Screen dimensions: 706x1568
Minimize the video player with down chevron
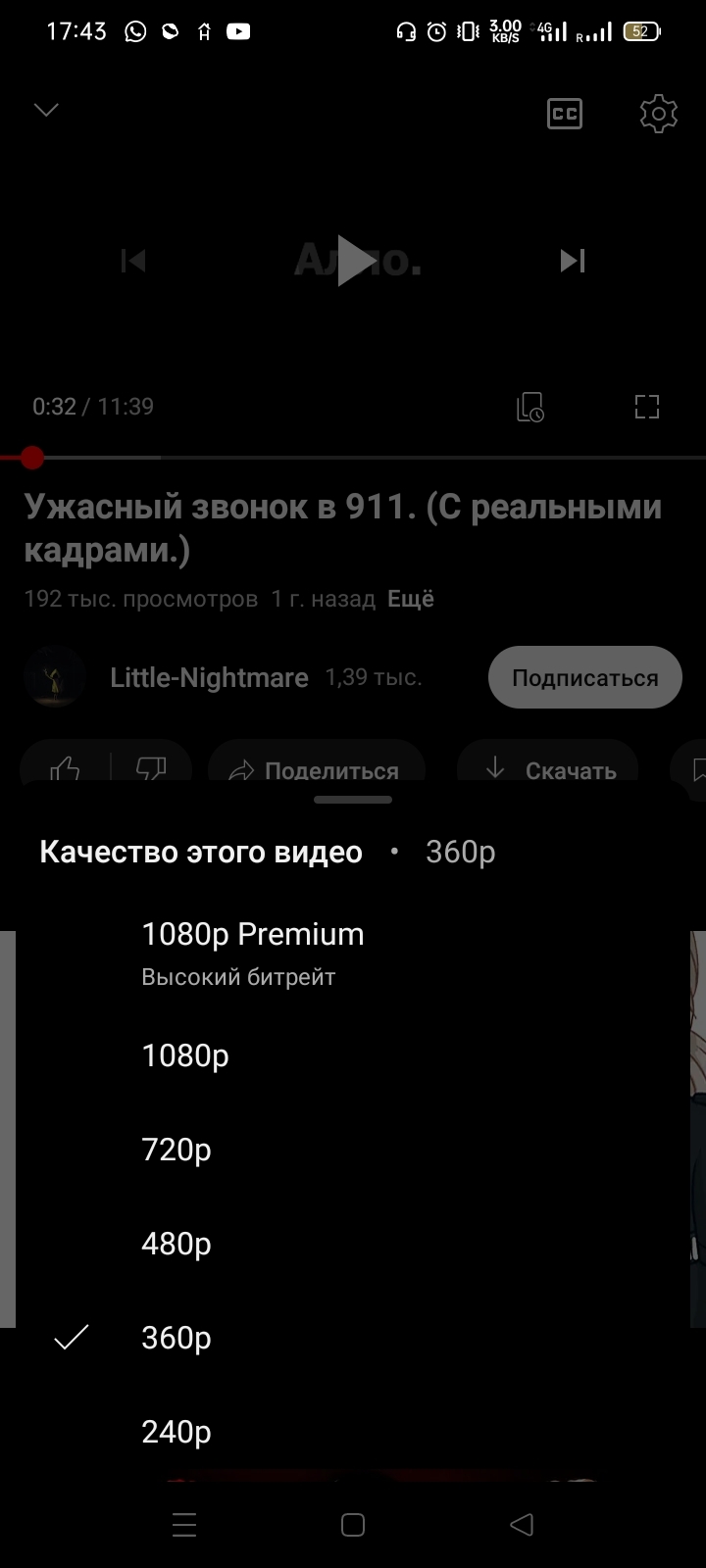pyautogui.click(x=46, y=110)
